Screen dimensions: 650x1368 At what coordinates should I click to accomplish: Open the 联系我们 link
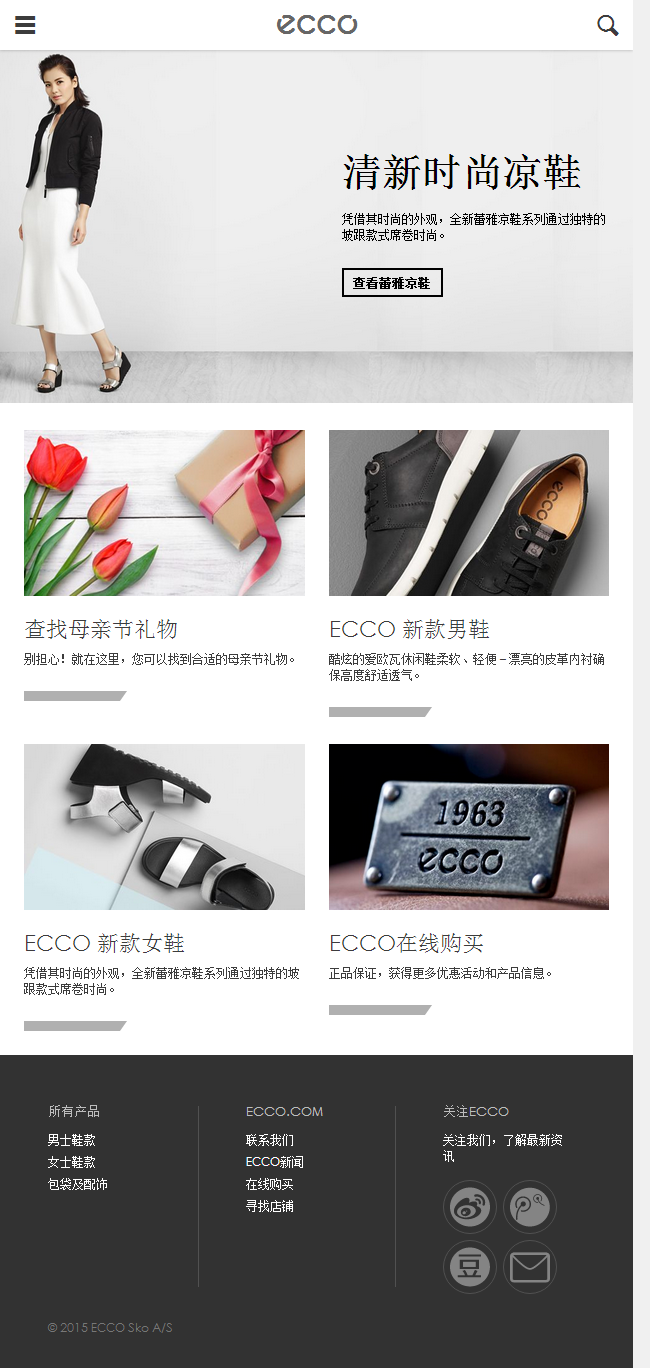click(x=270, y=1140)
